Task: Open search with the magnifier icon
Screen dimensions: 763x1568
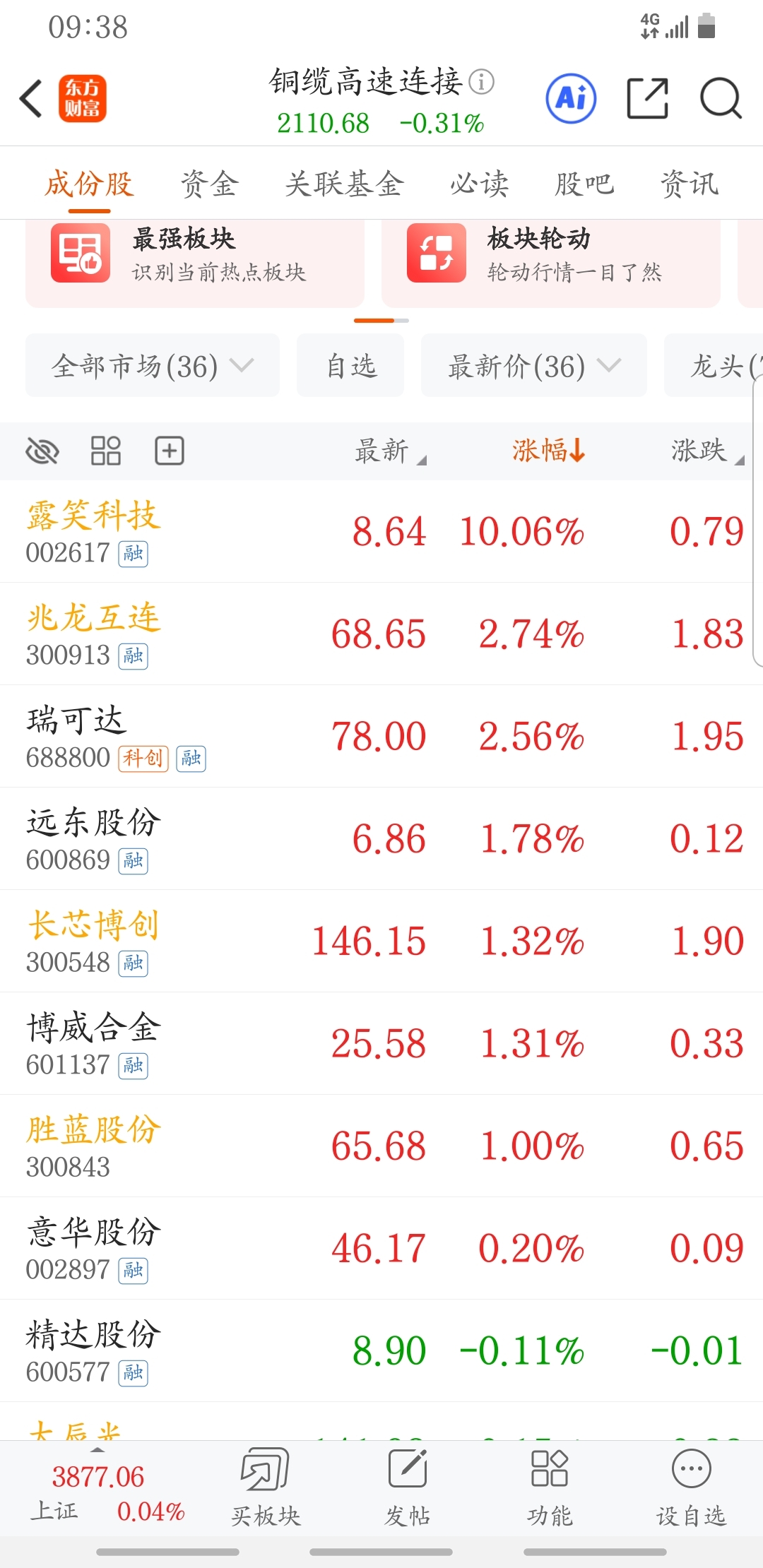Action: 721,98
